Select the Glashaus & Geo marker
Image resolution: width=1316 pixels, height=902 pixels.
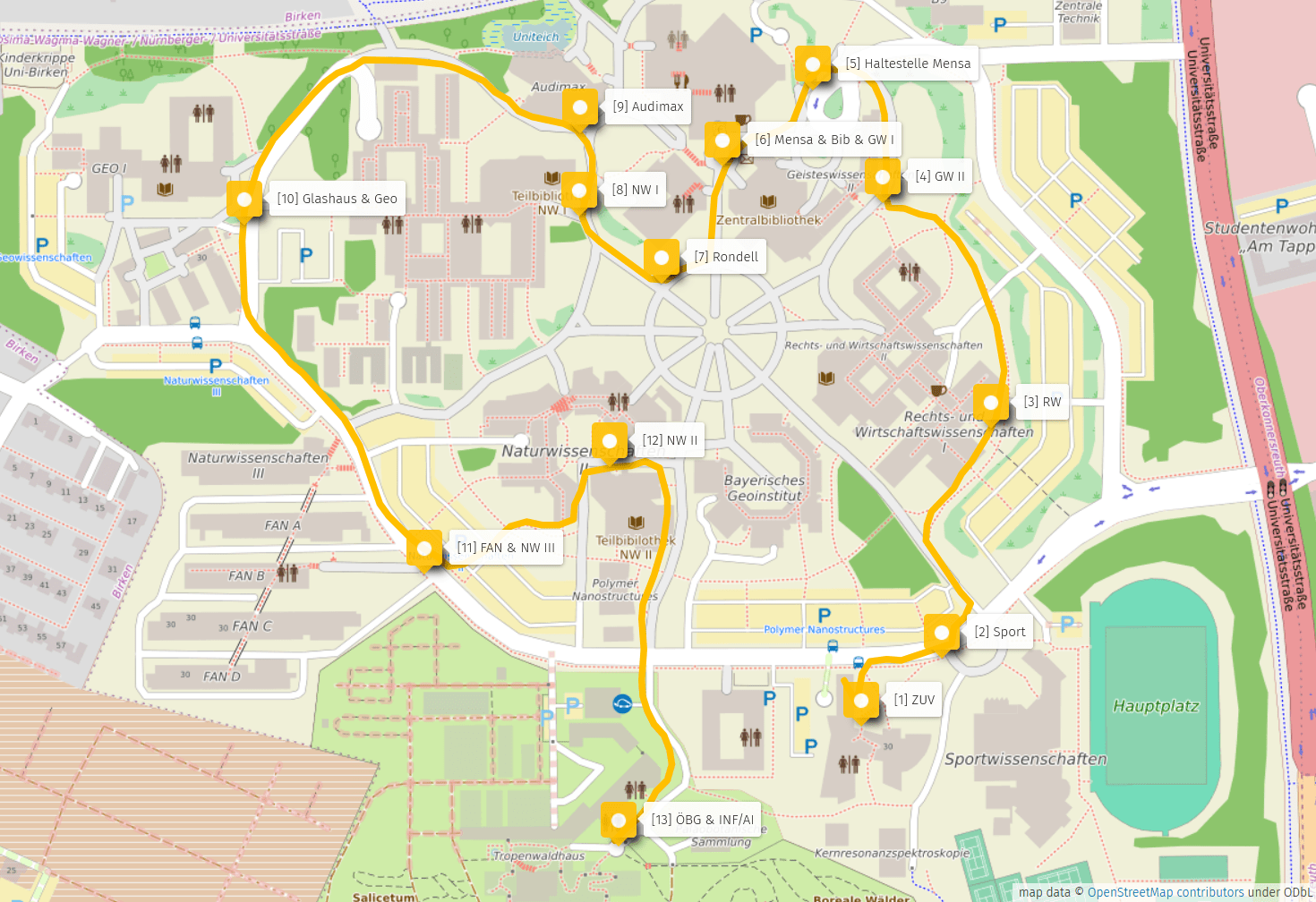tap(244, 200)
